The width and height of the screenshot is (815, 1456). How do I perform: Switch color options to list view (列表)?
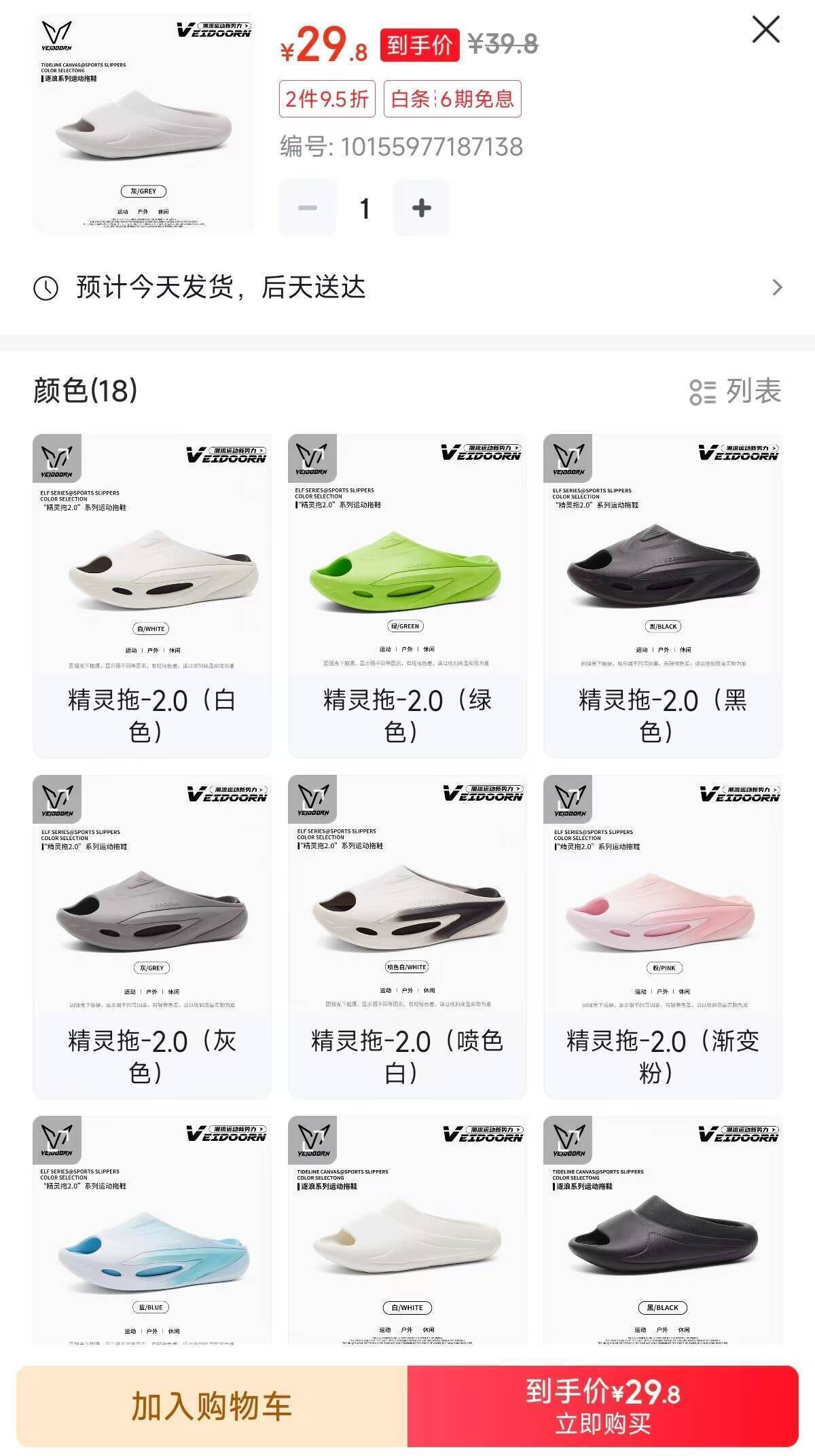coord(736,391)
